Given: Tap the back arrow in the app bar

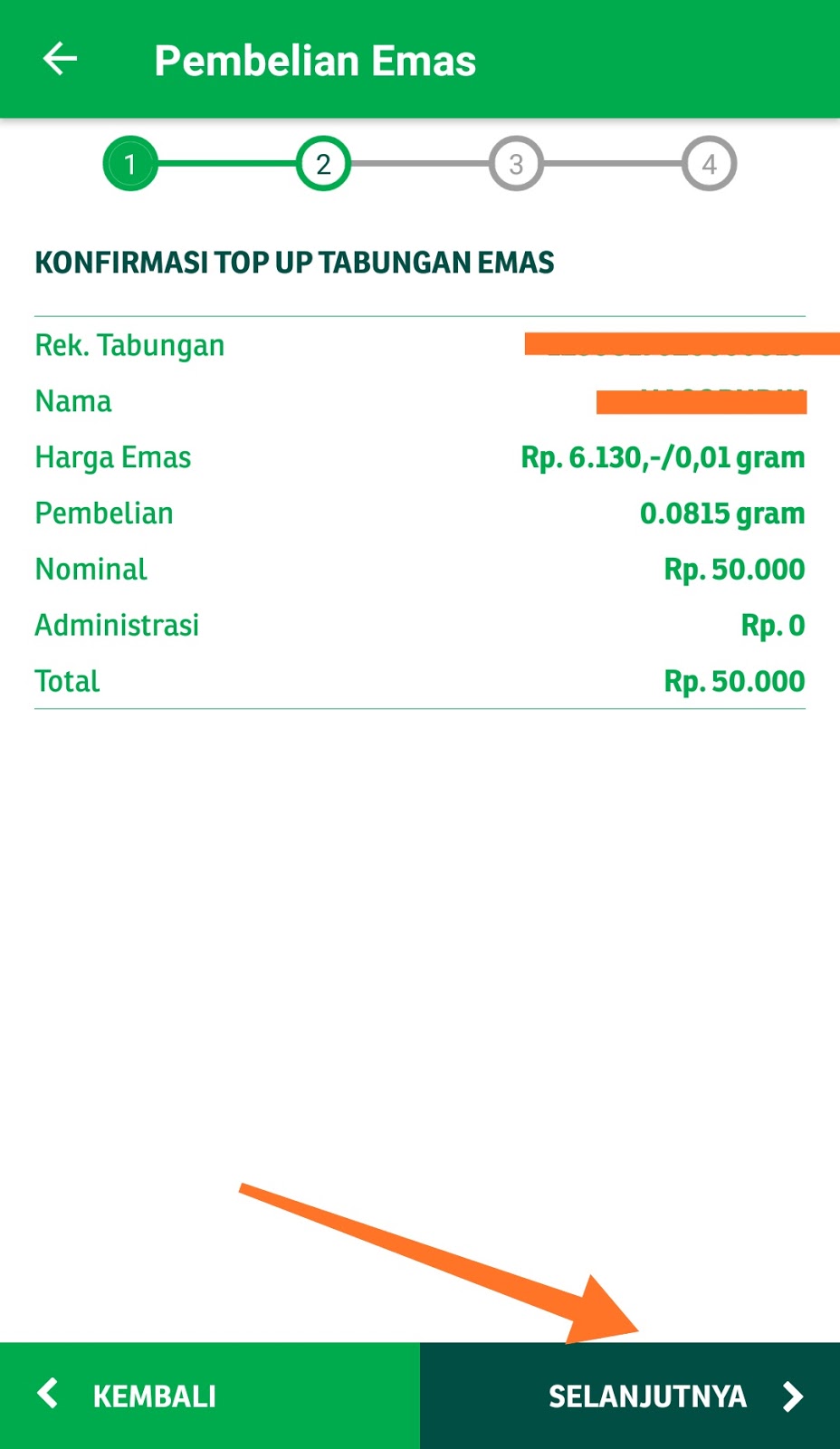Looking at the screenshot, I should tap(60, 60).
